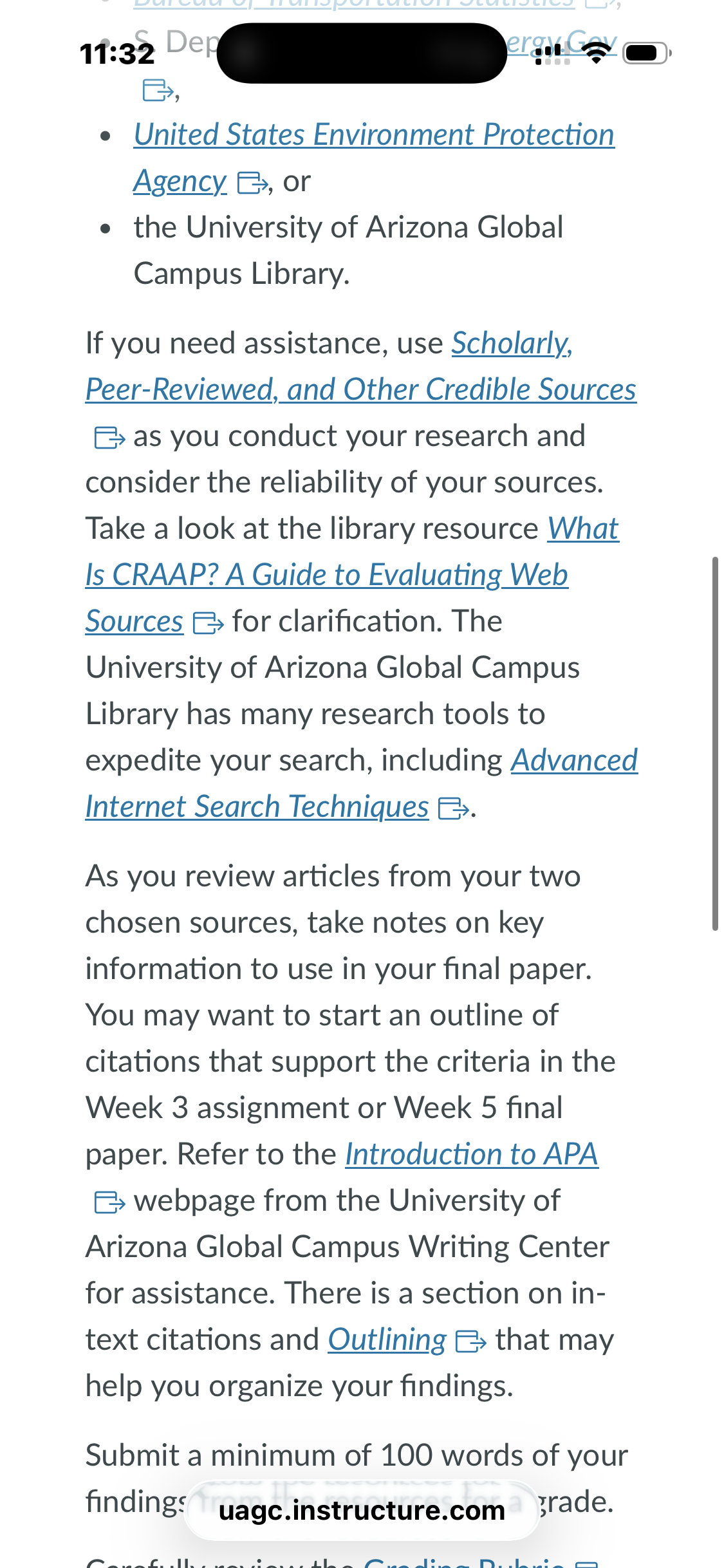Tap the uagc.instructure.com address bar
This screenshot has width=724, height=1568.
pyautogui.click(x=362, y=1510)
